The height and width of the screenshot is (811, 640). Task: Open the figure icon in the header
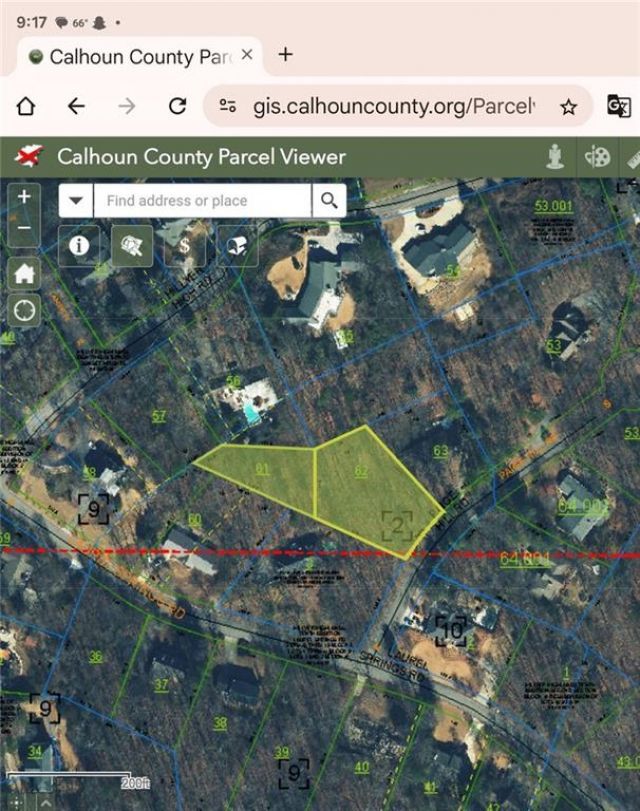(553, 157)
